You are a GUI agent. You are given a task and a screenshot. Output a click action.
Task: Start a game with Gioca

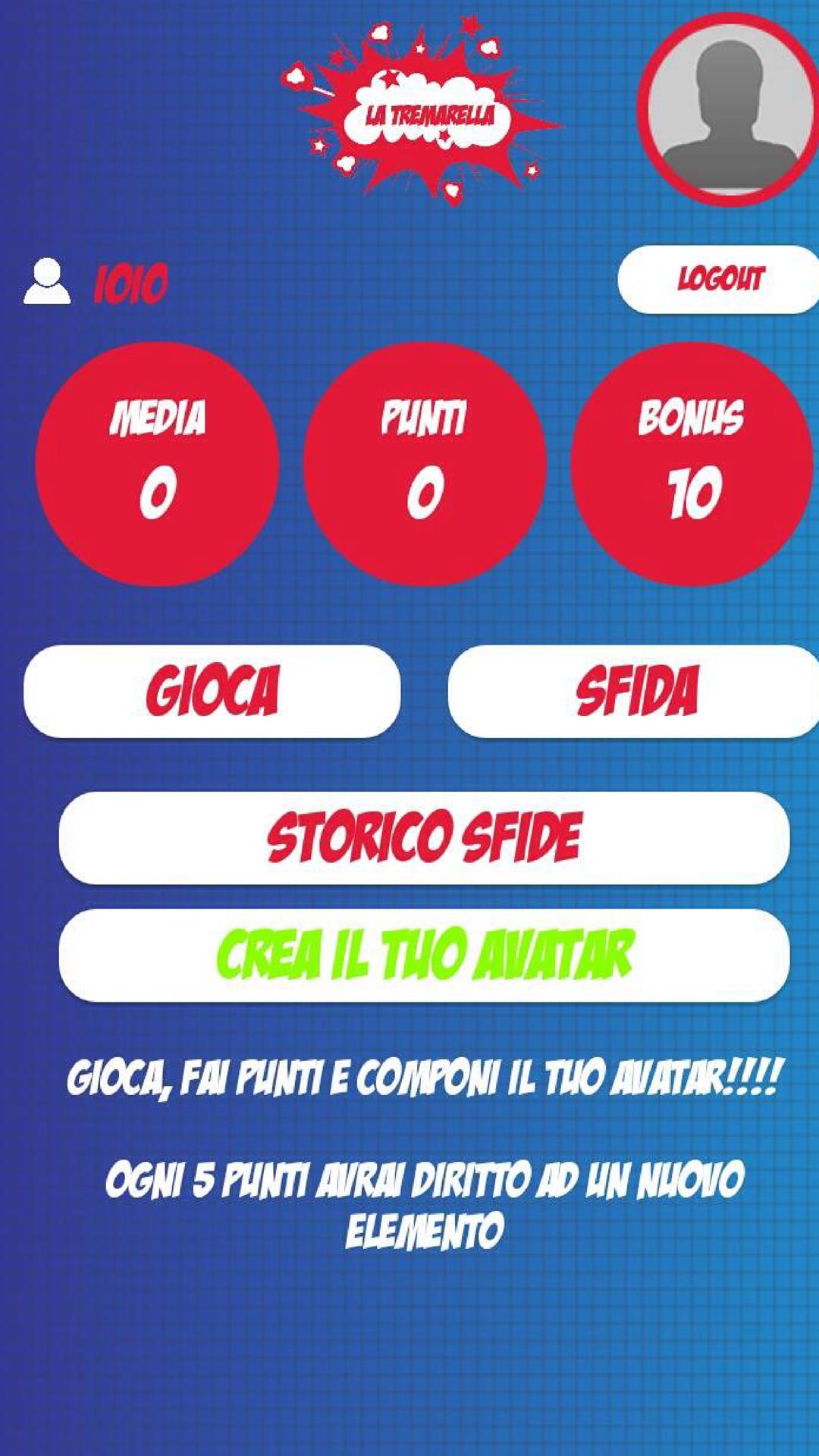tap(212, 691)
